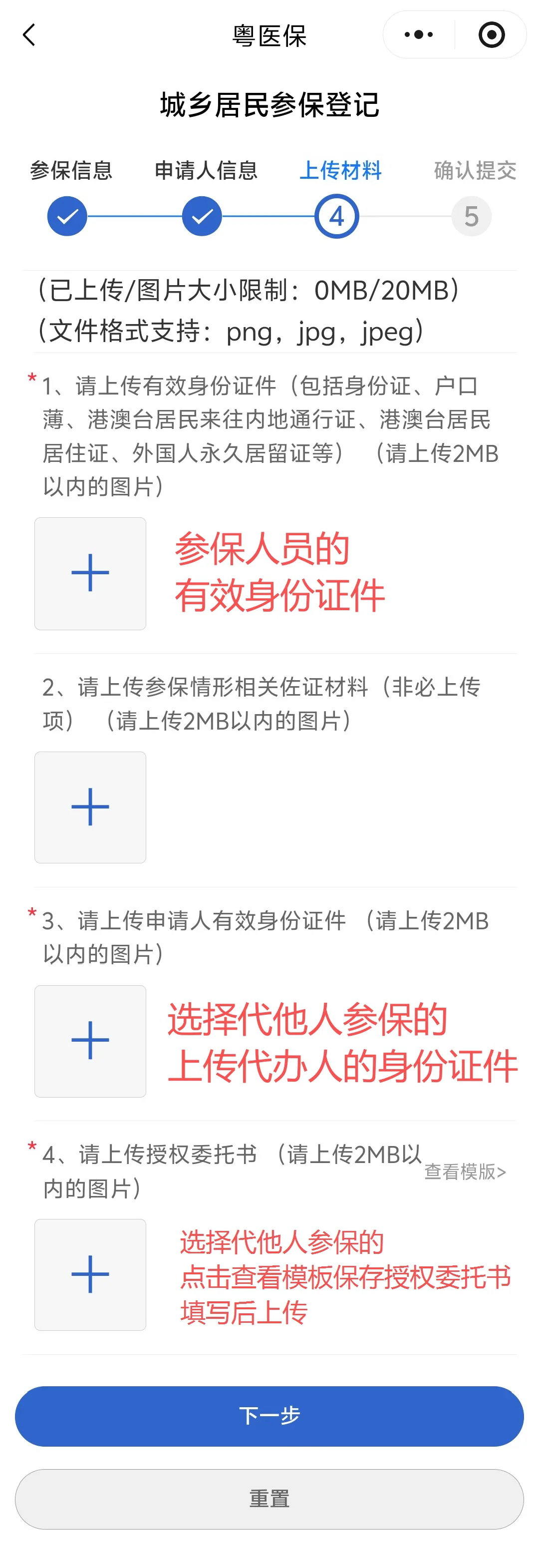Continue with the 下一步 button
539x1568 pixels.
(x=269, y=1416)
